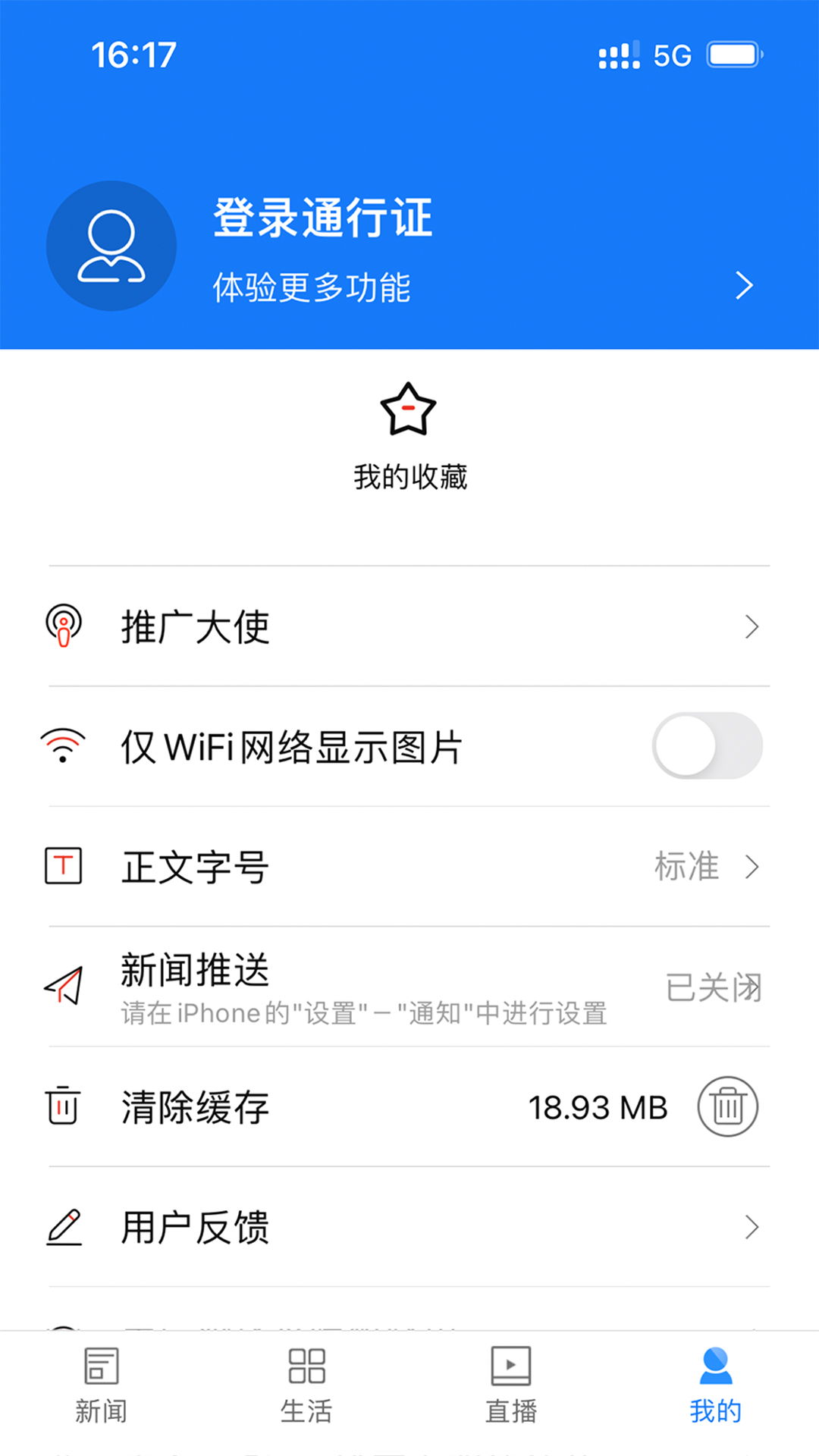Image resolution: width=819 pixels, height=1456 pixels.
Task: Tap the trash icon to clear cache
Action: pos(726,1106)
